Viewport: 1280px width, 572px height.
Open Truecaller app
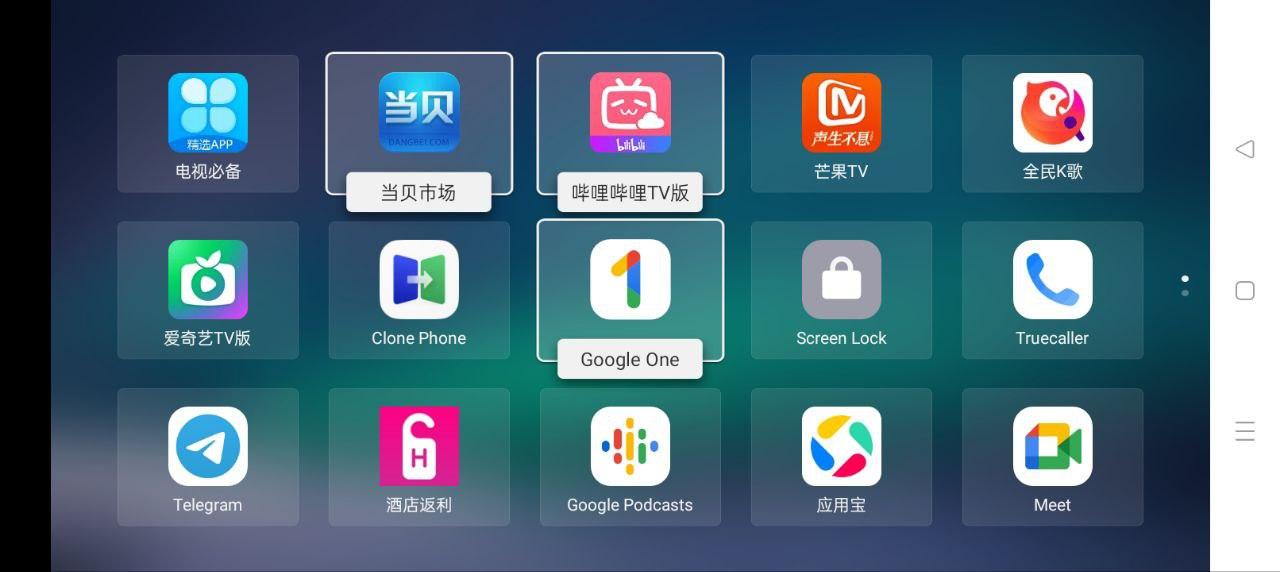click(x=1052, y=290)
